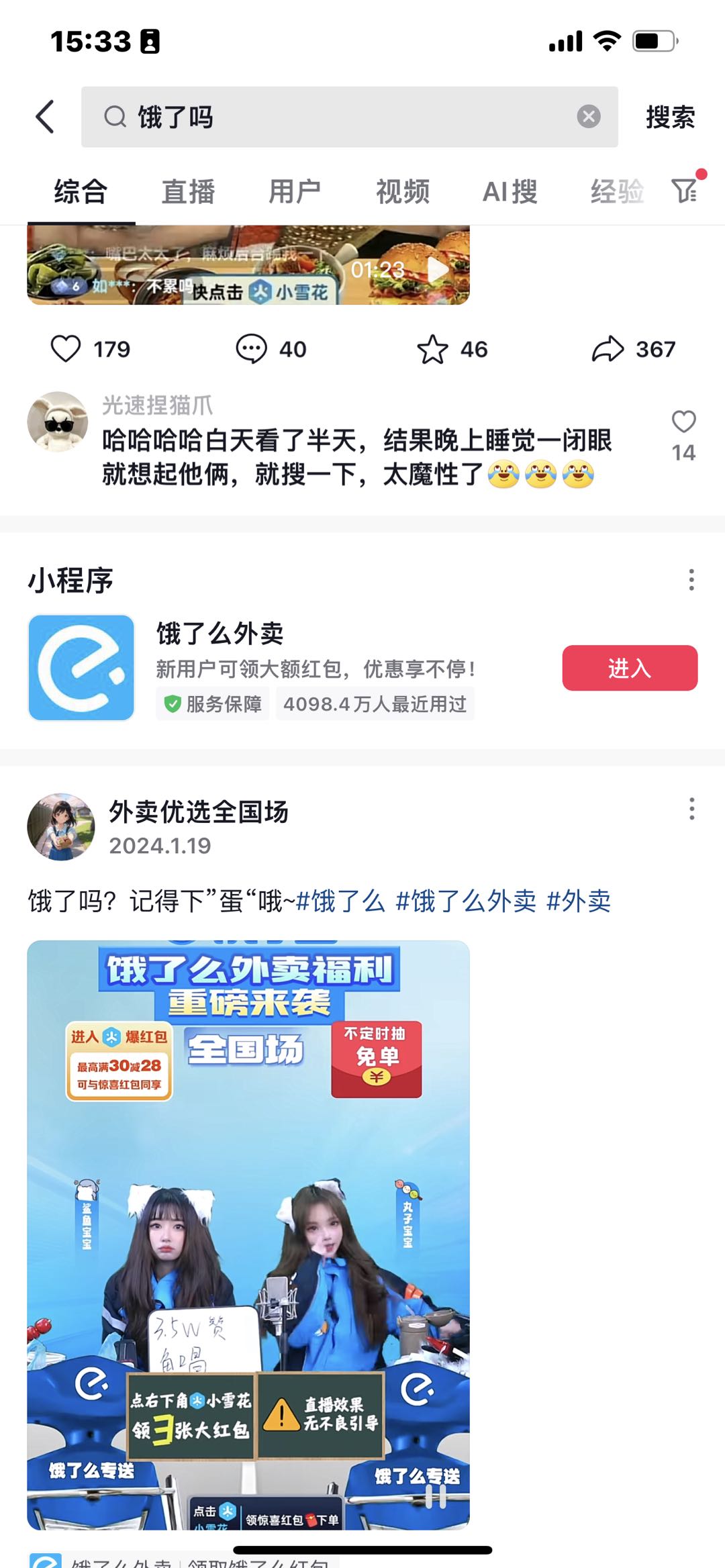725x1568 pixels.
Task: Open comments on the post with 40 comments
Action: pyautogui.click(x=252, y=349)
